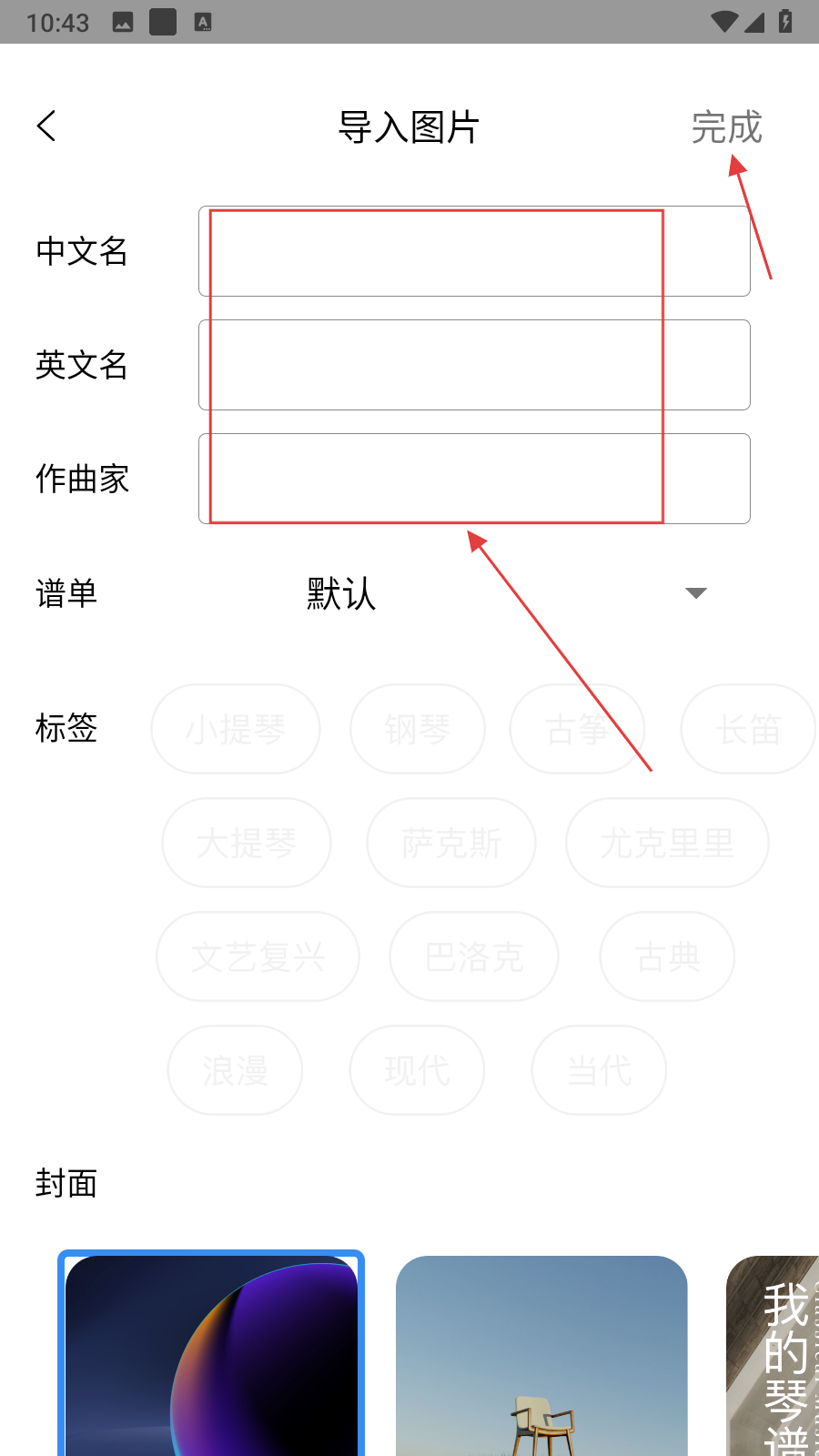This screenshot has width=819, height=1456.
Task: Focus the 英文名 text field
Action: (x=474, y=365)
